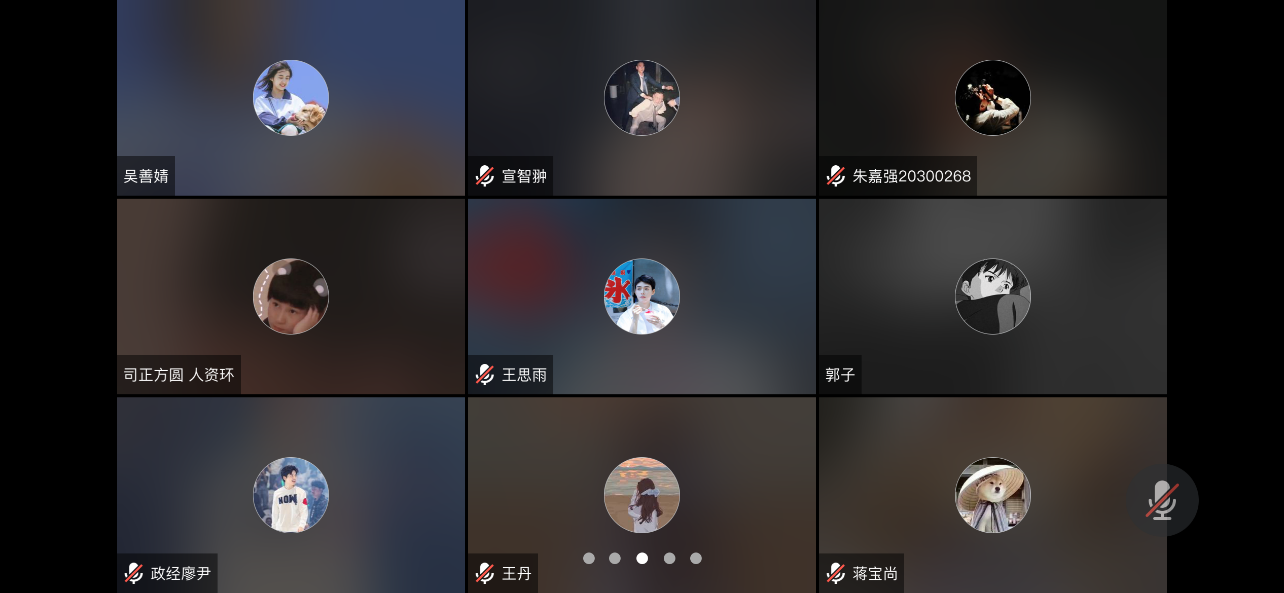Unmute with the floating microphone button
This screenshot has width=1284, height=593.
click(x=1161, y=500)
